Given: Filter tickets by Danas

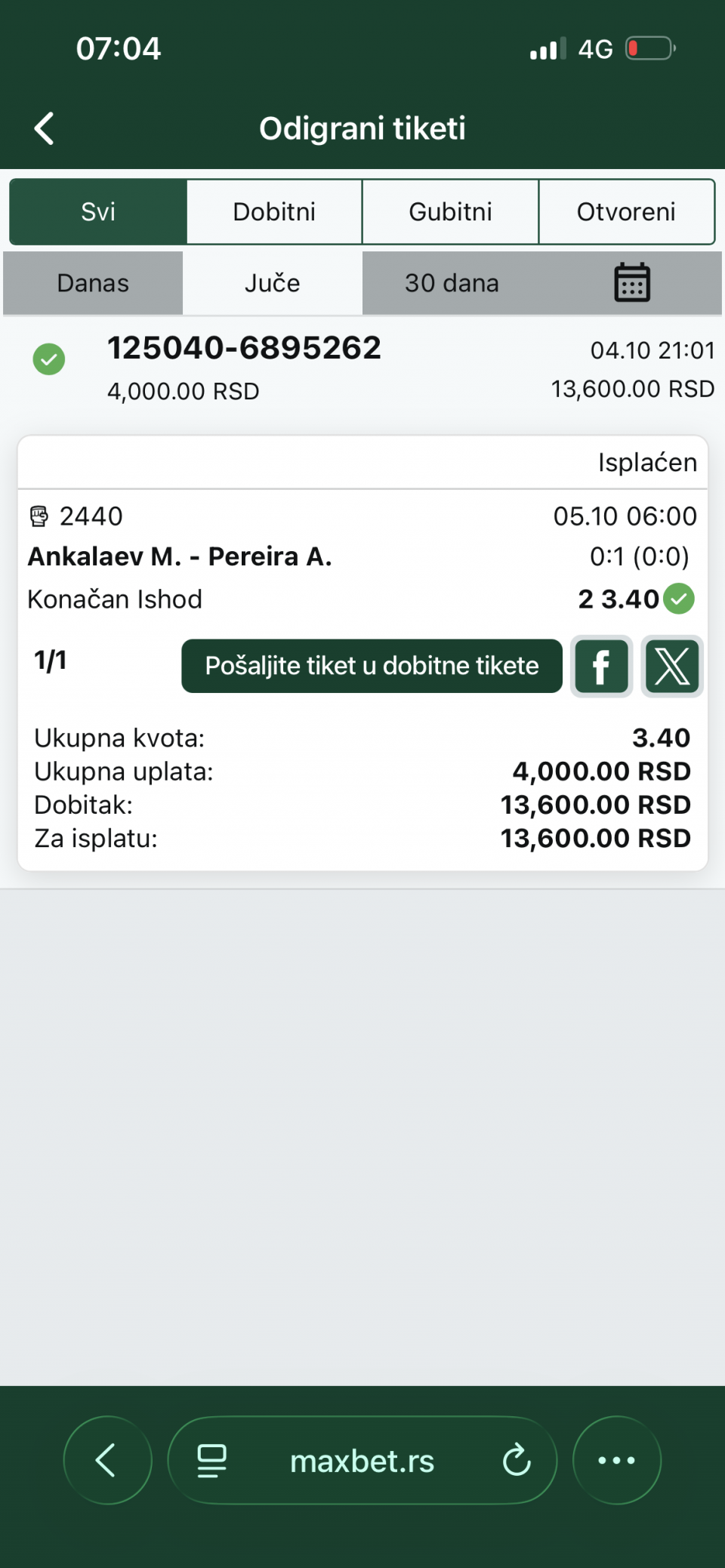Looking at the screenshot, I should tap(93, 283).
